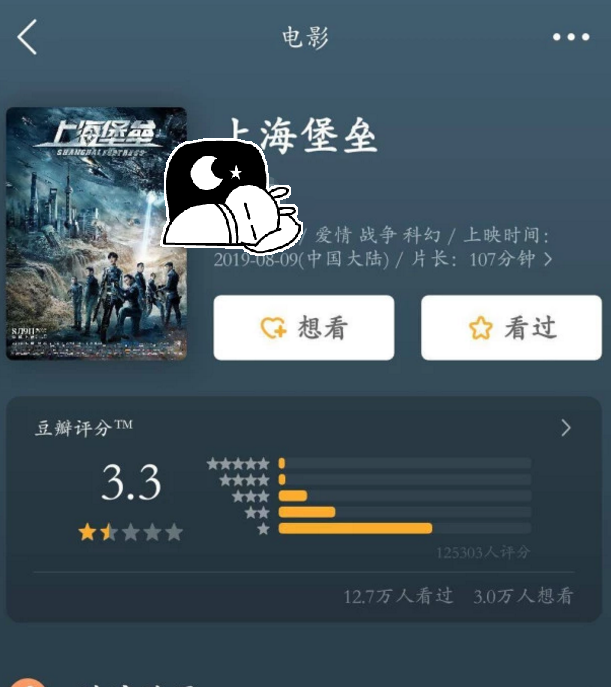Go back using the top-left arrow

[x=27, y=38]
